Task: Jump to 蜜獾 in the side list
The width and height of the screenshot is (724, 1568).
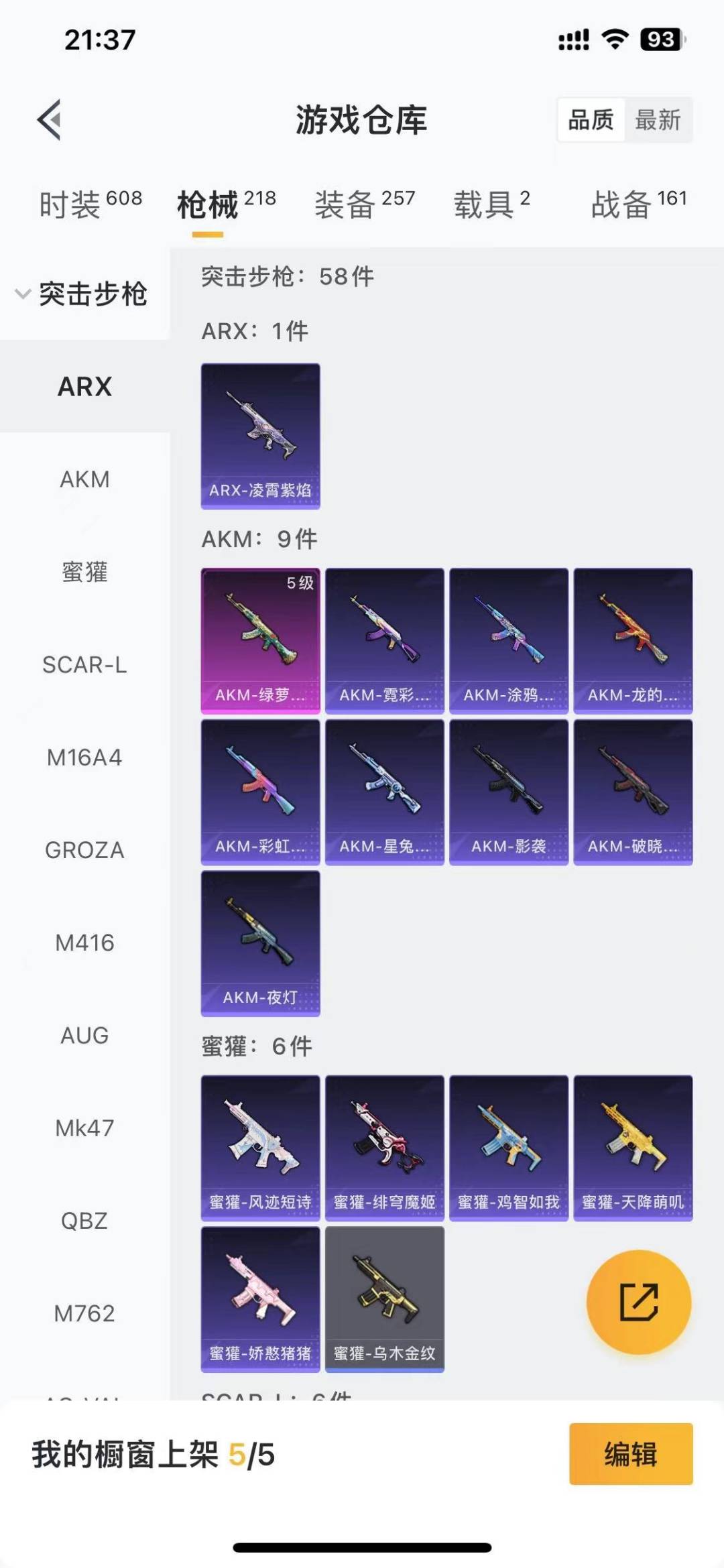Action: click(84, 572)
